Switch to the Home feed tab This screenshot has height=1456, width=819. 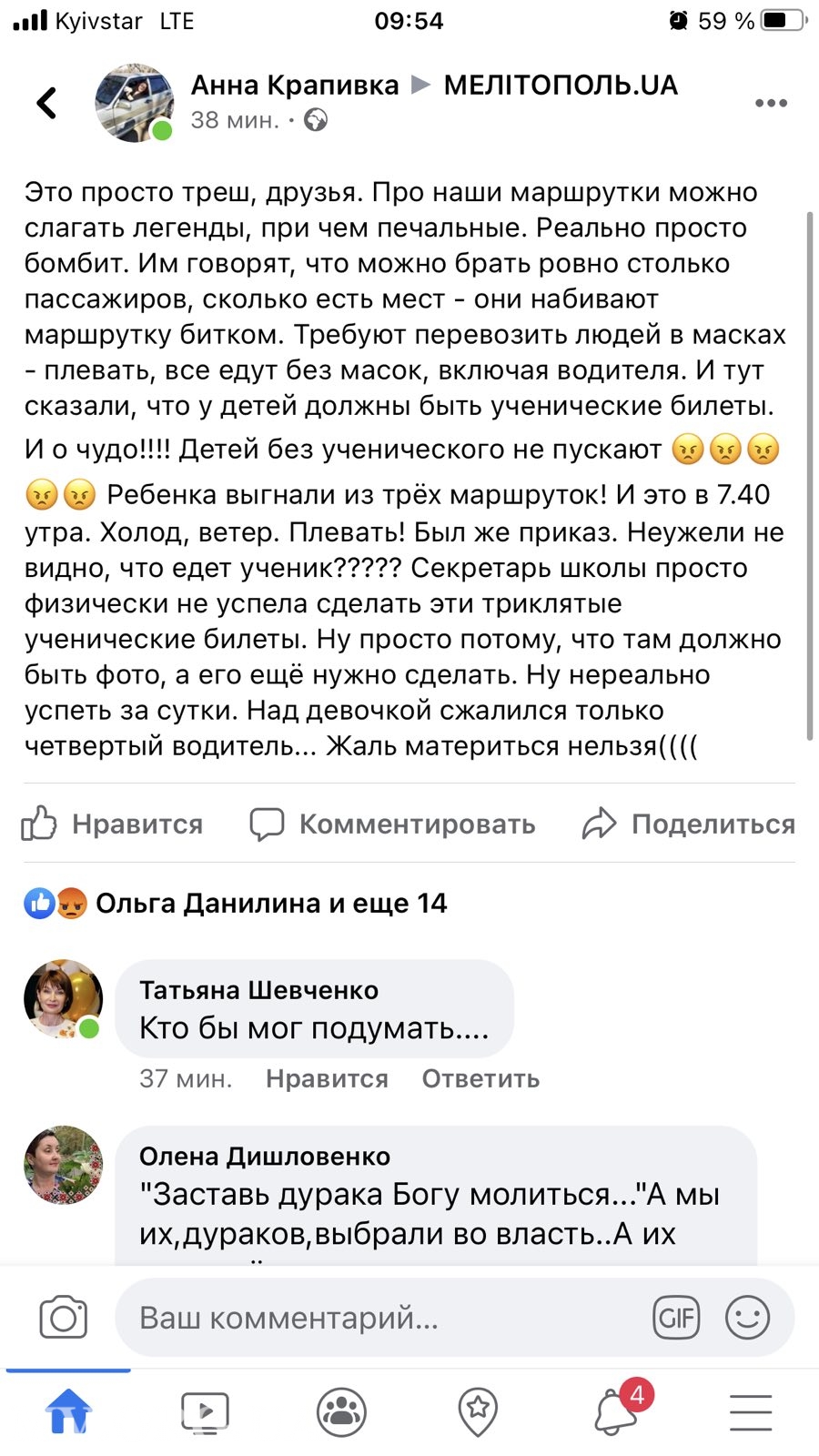tap(68, 1411)
